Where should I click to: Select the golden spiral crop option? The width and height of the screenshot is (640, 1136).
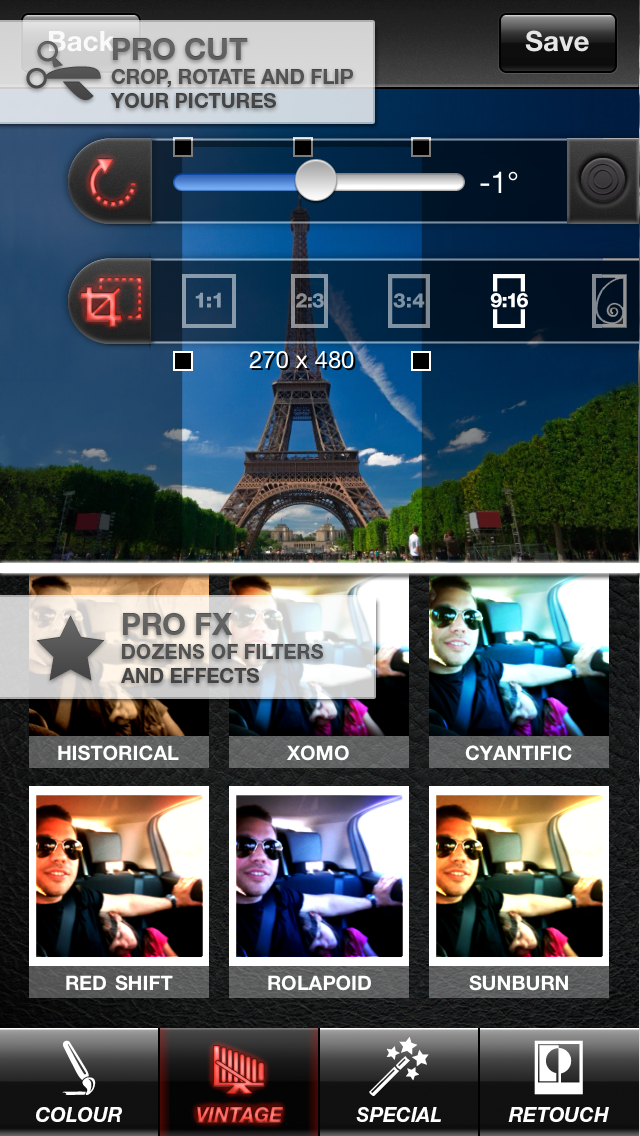tap(609, 301)
